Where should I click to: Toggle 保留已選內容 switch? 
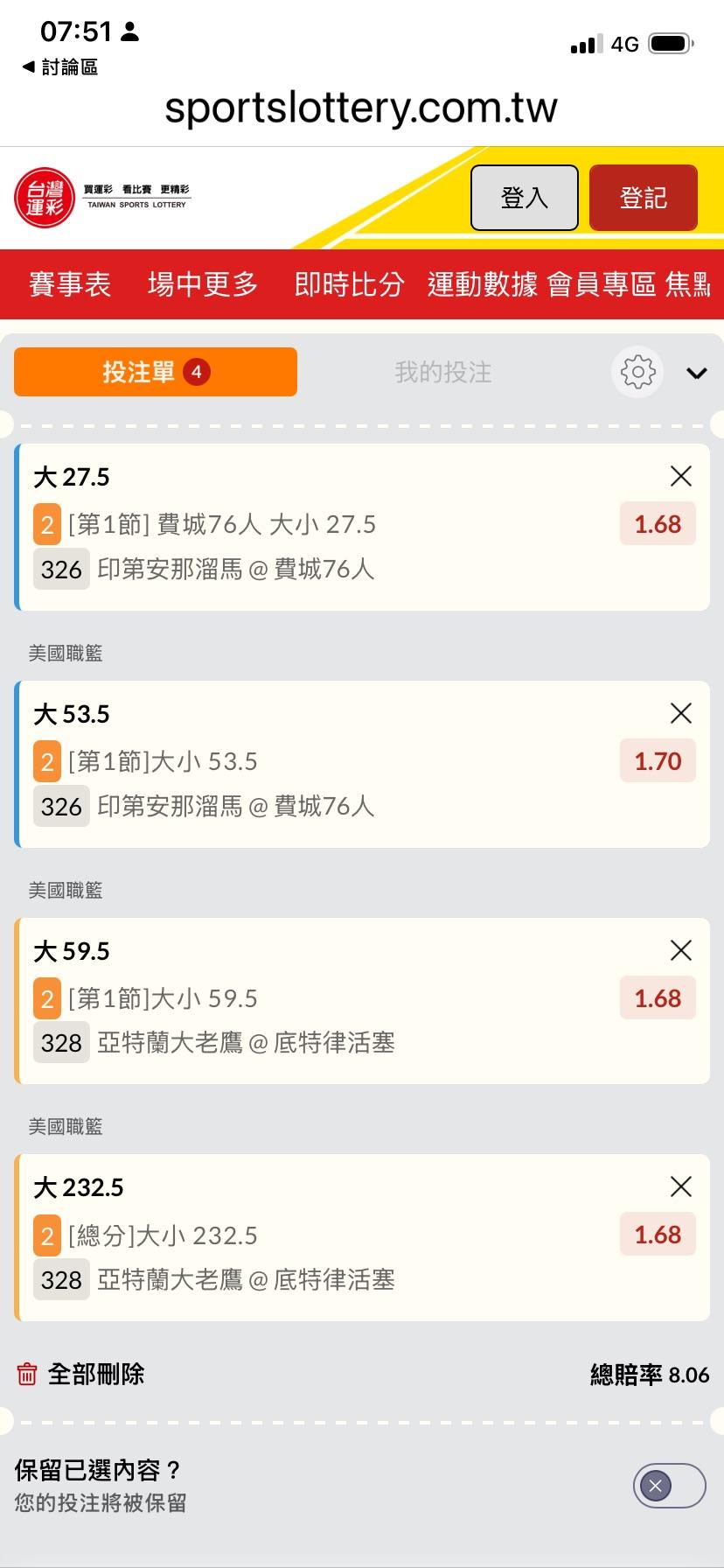[x=669, y=1486]
